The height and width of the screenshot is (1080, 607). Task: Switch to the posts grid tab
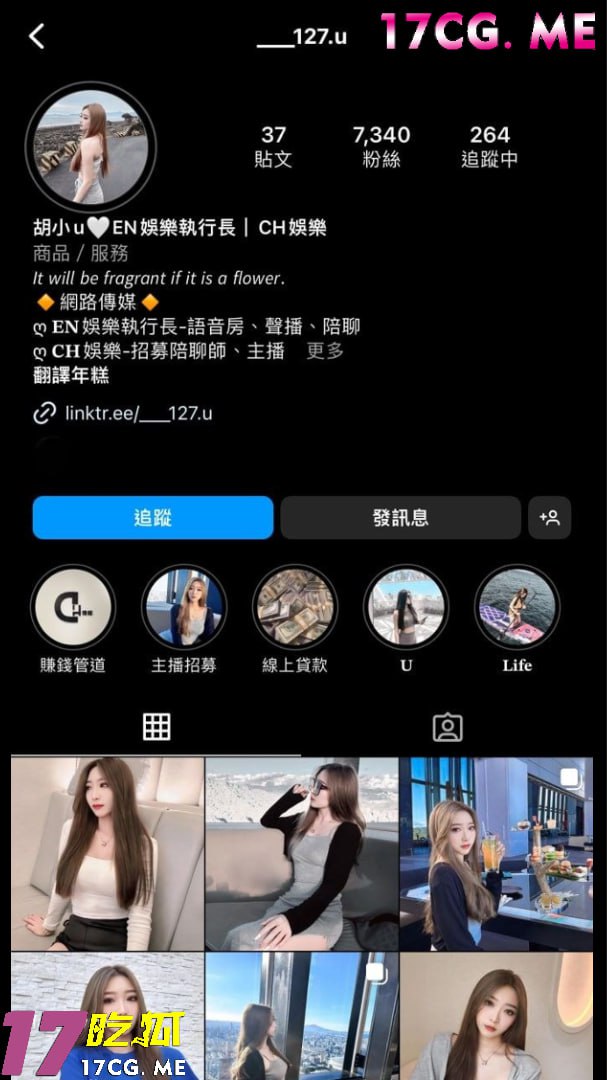[156, 727]
